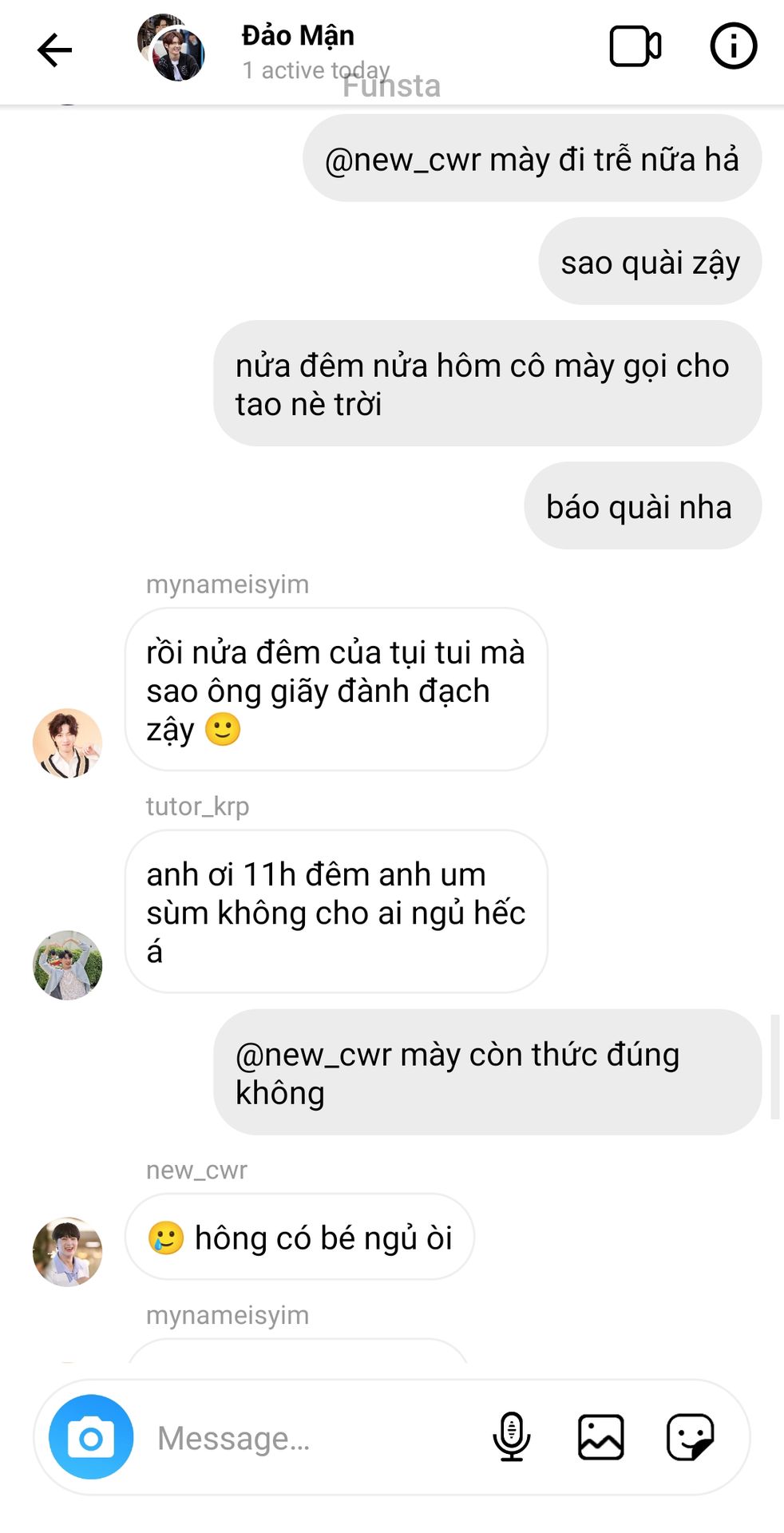Tap the @new_cwr mention in "mày đi trễ nữa hả"
Screen dimensions: 784x1533
coord(402,160)
